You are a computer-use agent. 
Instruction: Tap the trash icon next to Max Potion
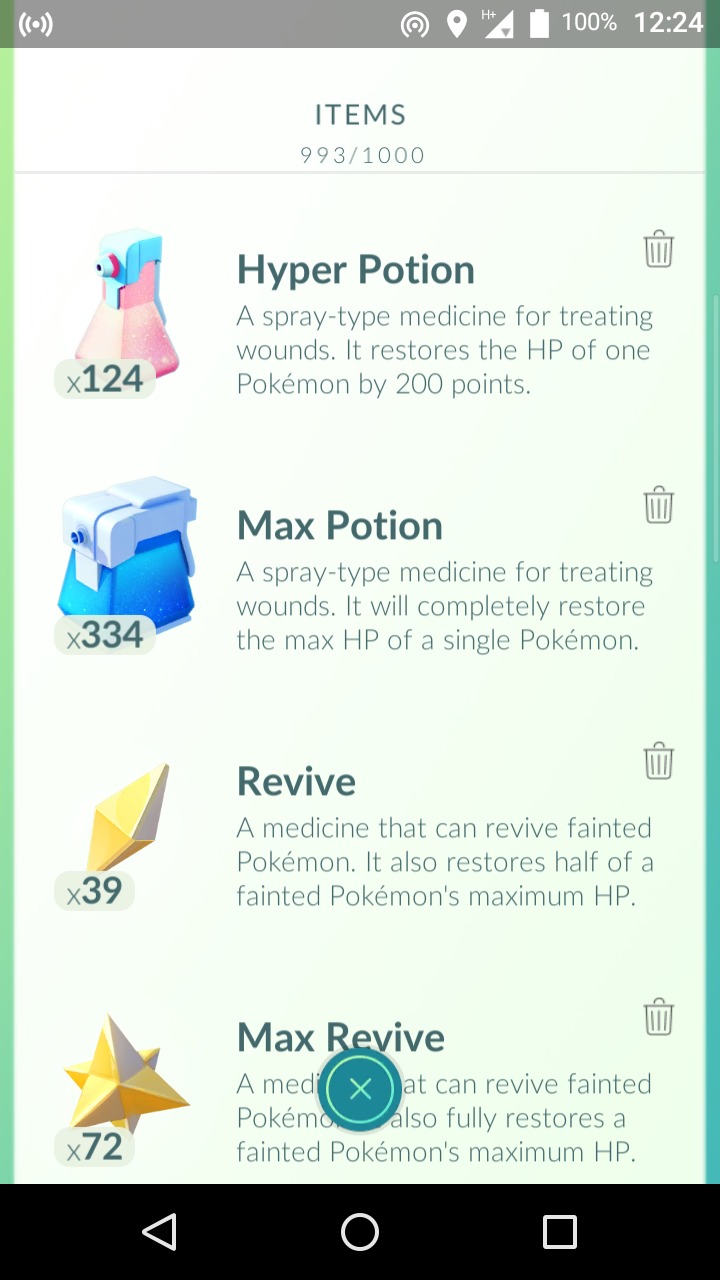tap(658, 504)
